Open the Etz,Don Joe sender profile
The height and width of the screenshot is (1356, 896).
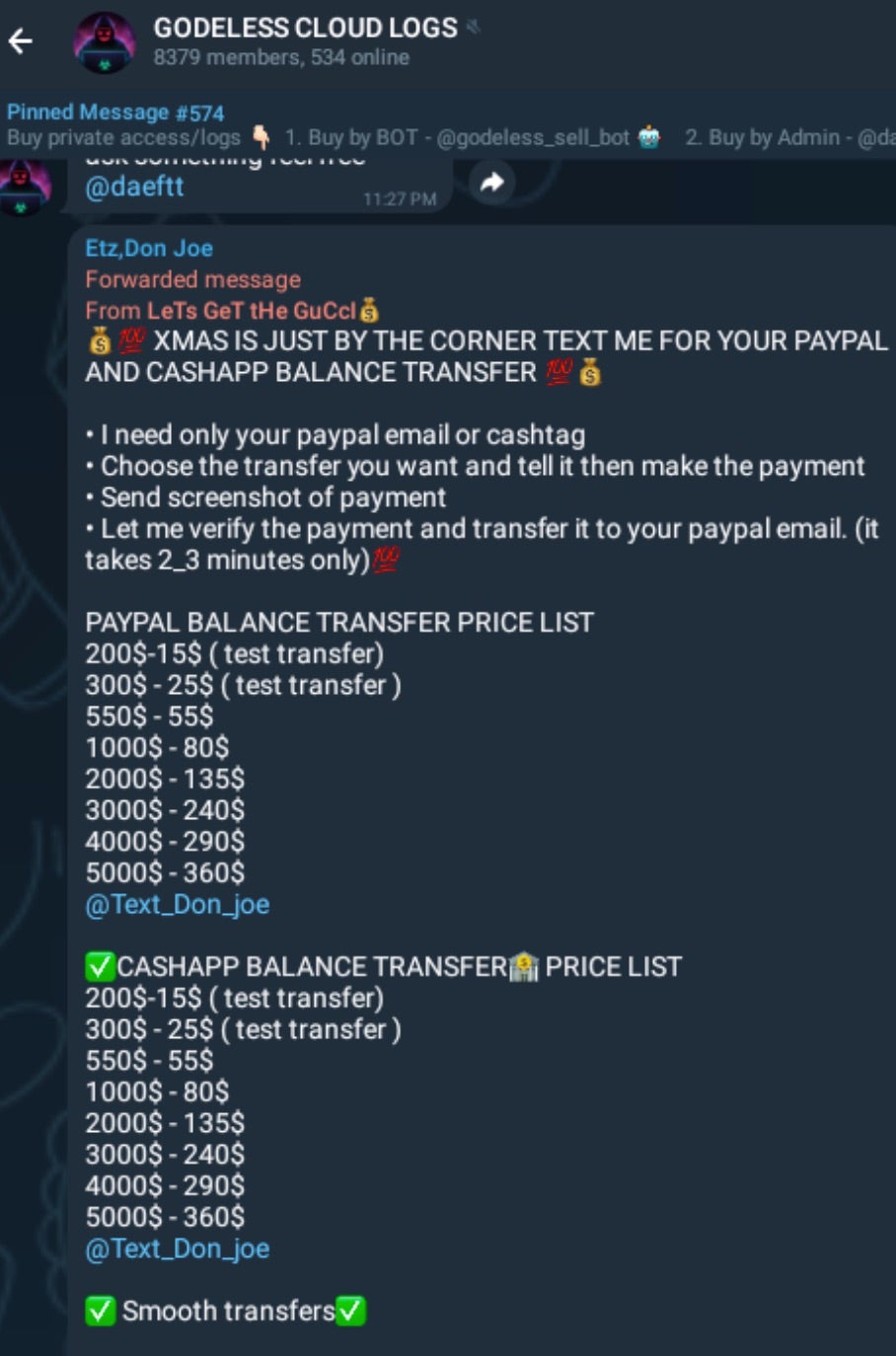coord(149,248)
